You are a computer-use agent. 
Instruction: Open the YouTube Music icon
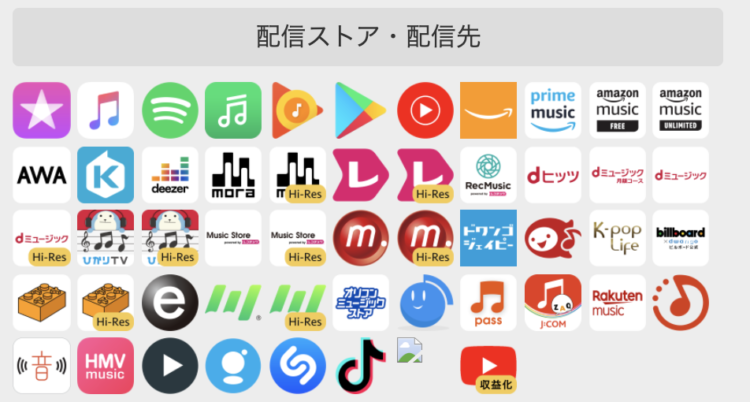point(425,110)
